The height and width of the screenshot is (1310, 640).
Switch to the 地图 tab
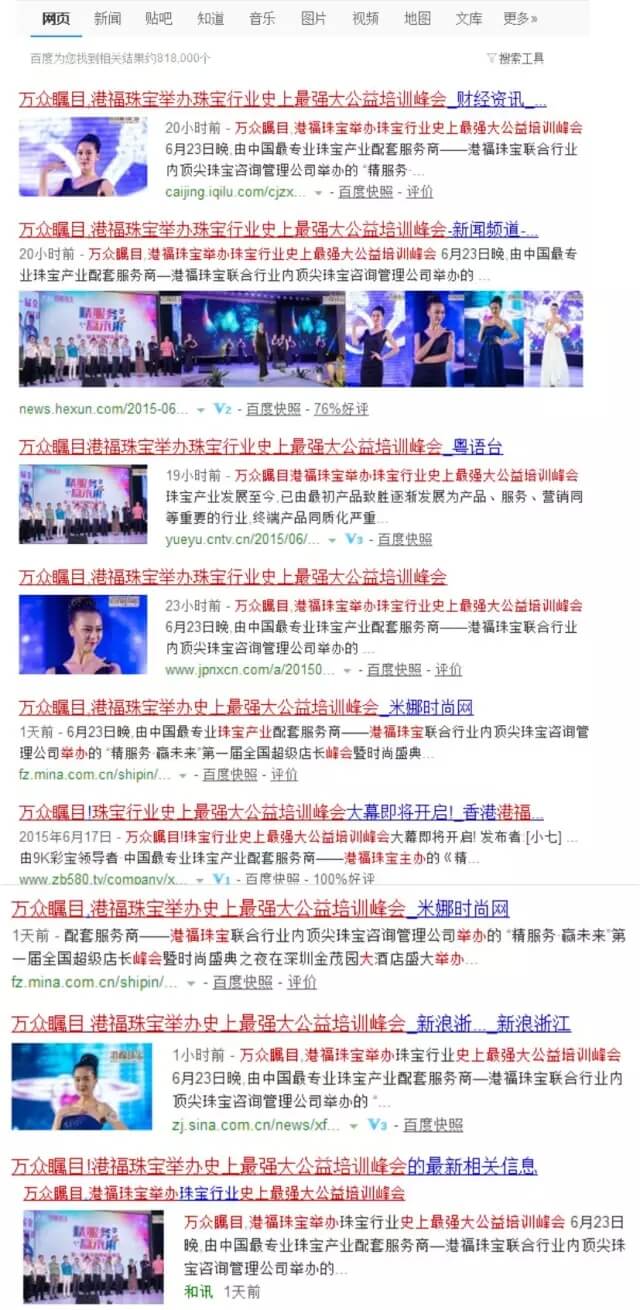417,18
